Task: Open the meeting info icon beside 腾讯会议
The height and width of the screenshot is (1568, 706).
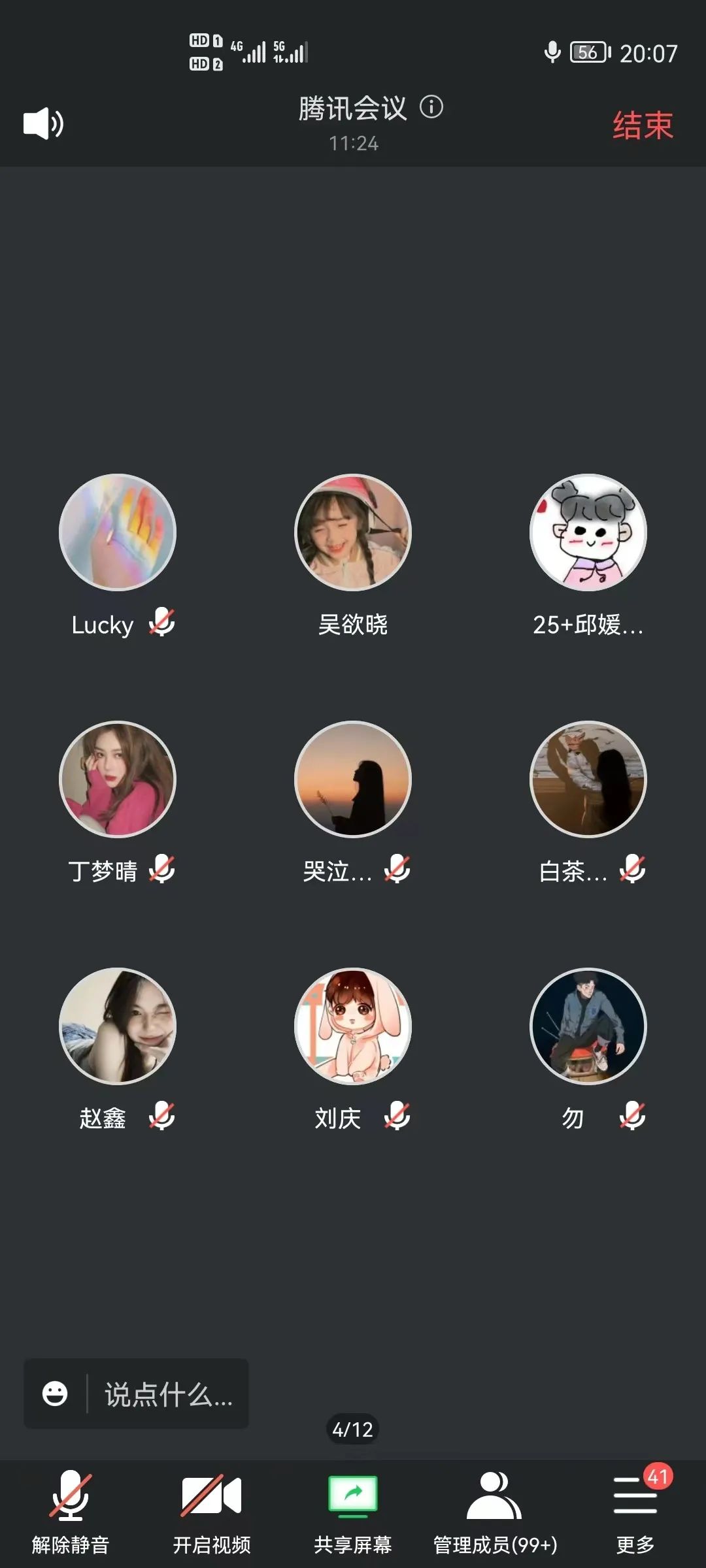Action: pos(431,106)
